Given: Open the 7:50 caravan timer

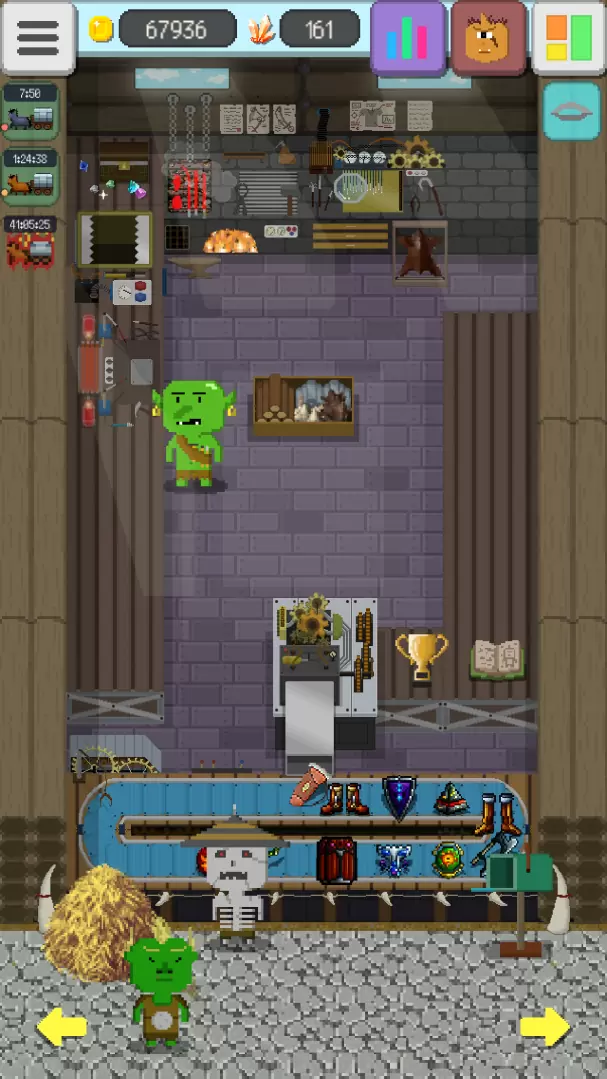Looking at the screenshot, I should pyautogui.click(x=30, y=109).
